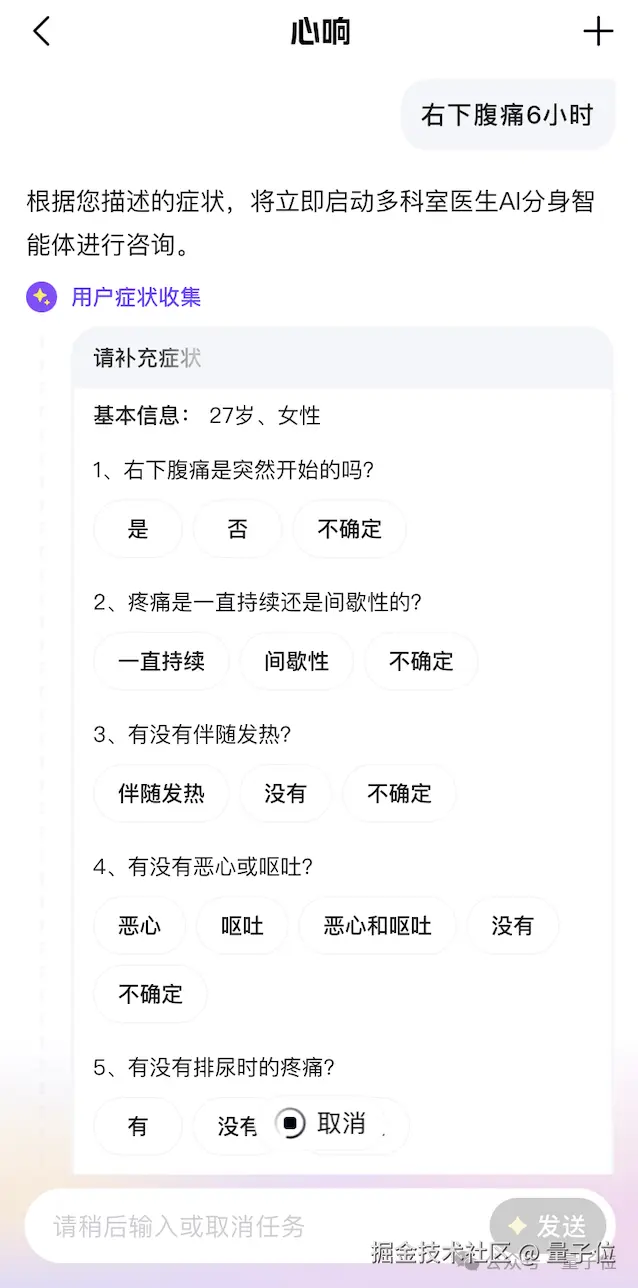Go back using the top-left arrow
The image size is (638, 1288).
tap(41, 31)
